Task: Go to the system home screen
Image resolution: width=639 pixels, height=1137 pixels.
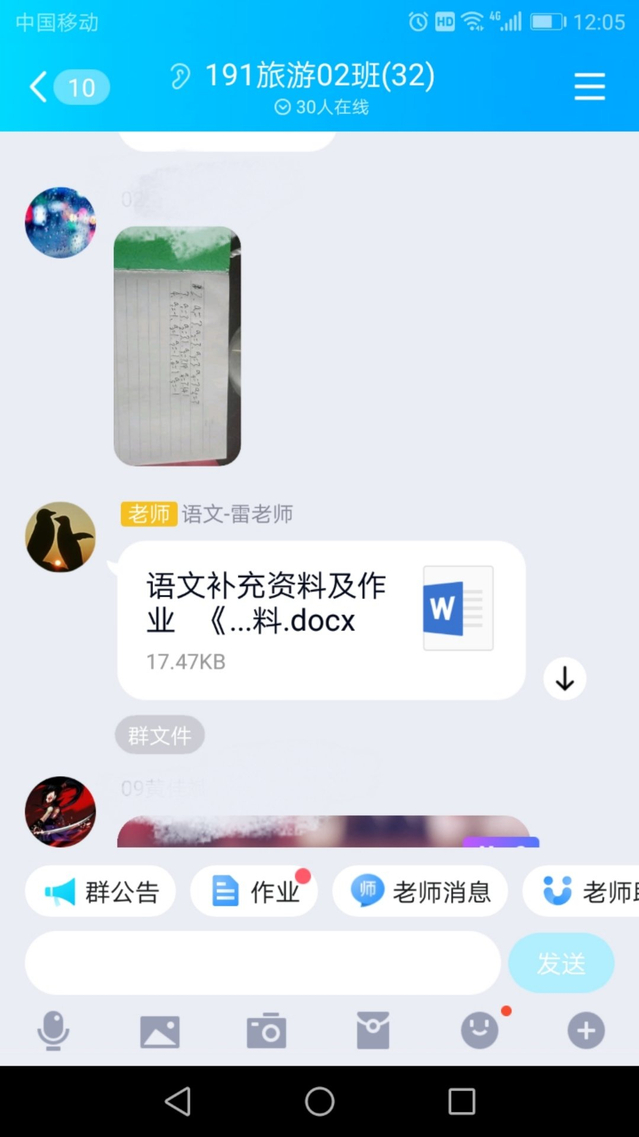Action: point(319,1101)
